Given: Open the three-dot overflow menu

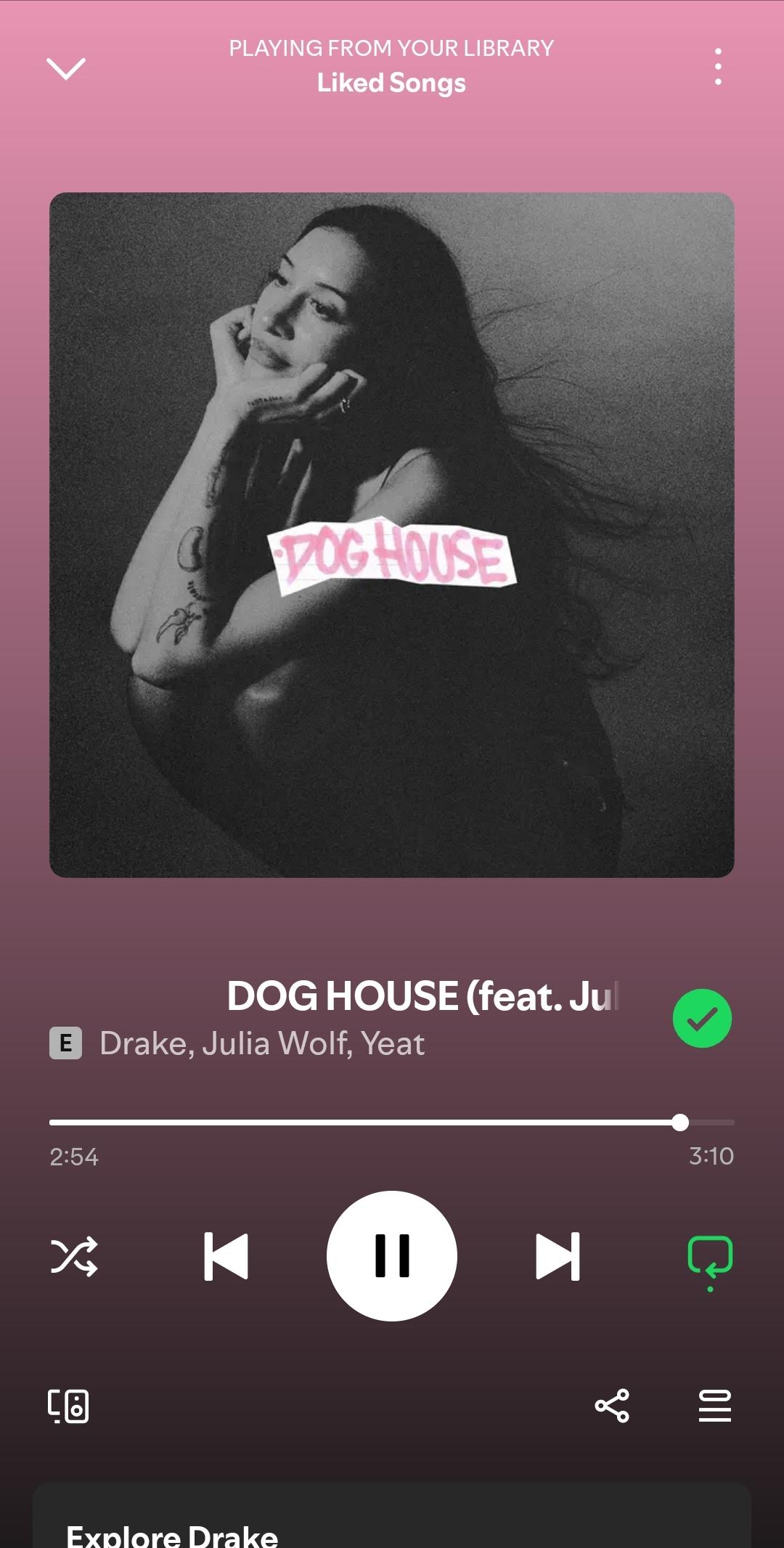Looking at the screenshot, I should tap(718, 67).
